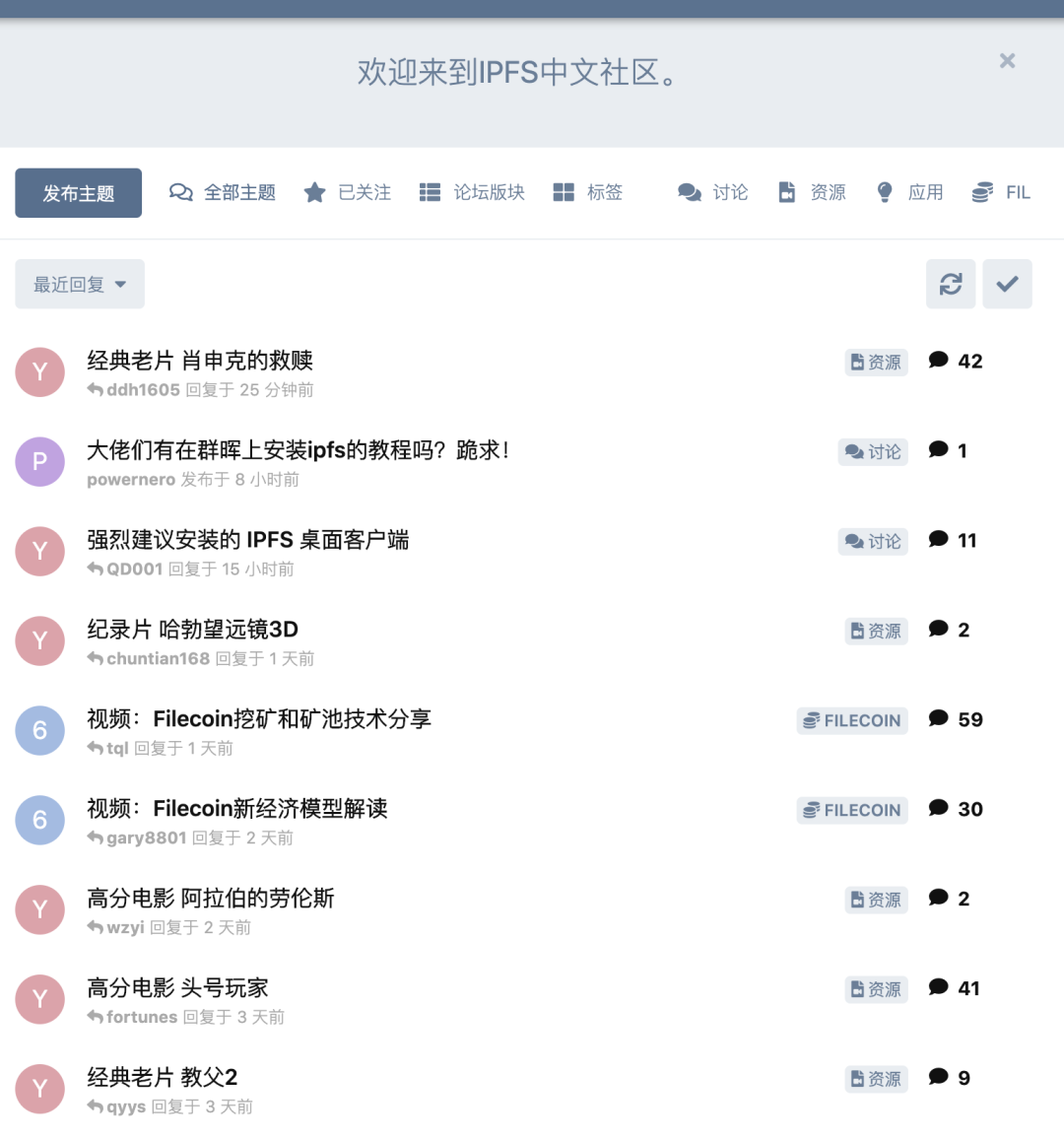Click the refresh topics icon

(950, 284)
